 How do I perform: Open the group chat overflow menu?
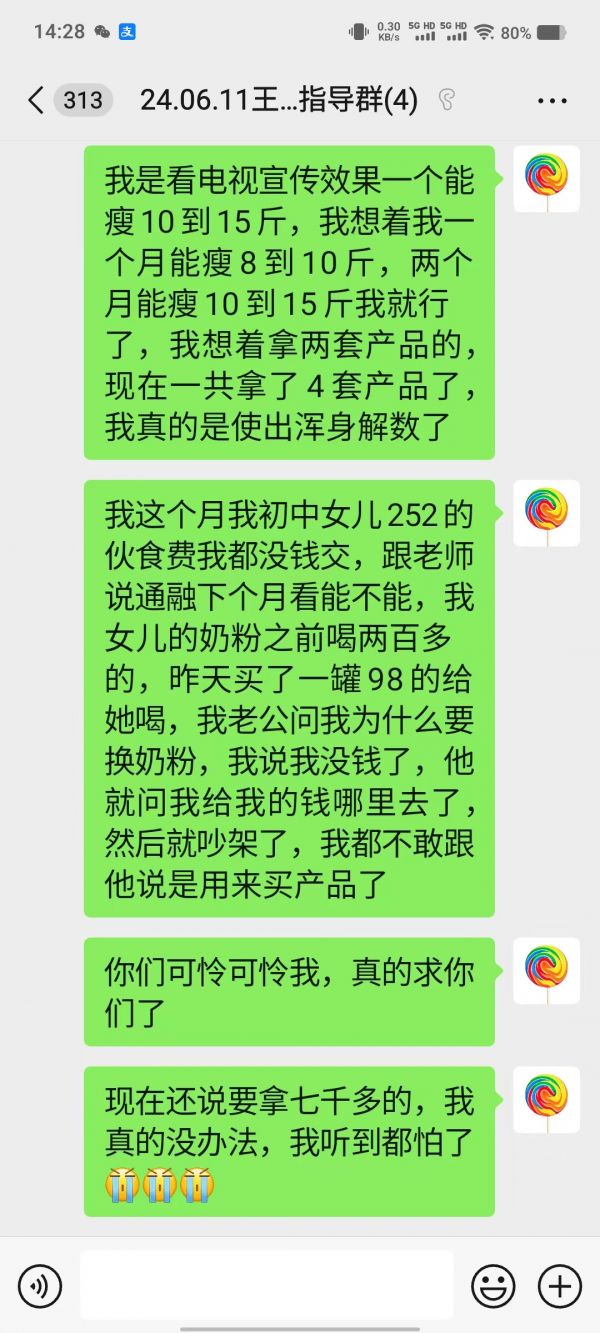click(x=552, y=101)
